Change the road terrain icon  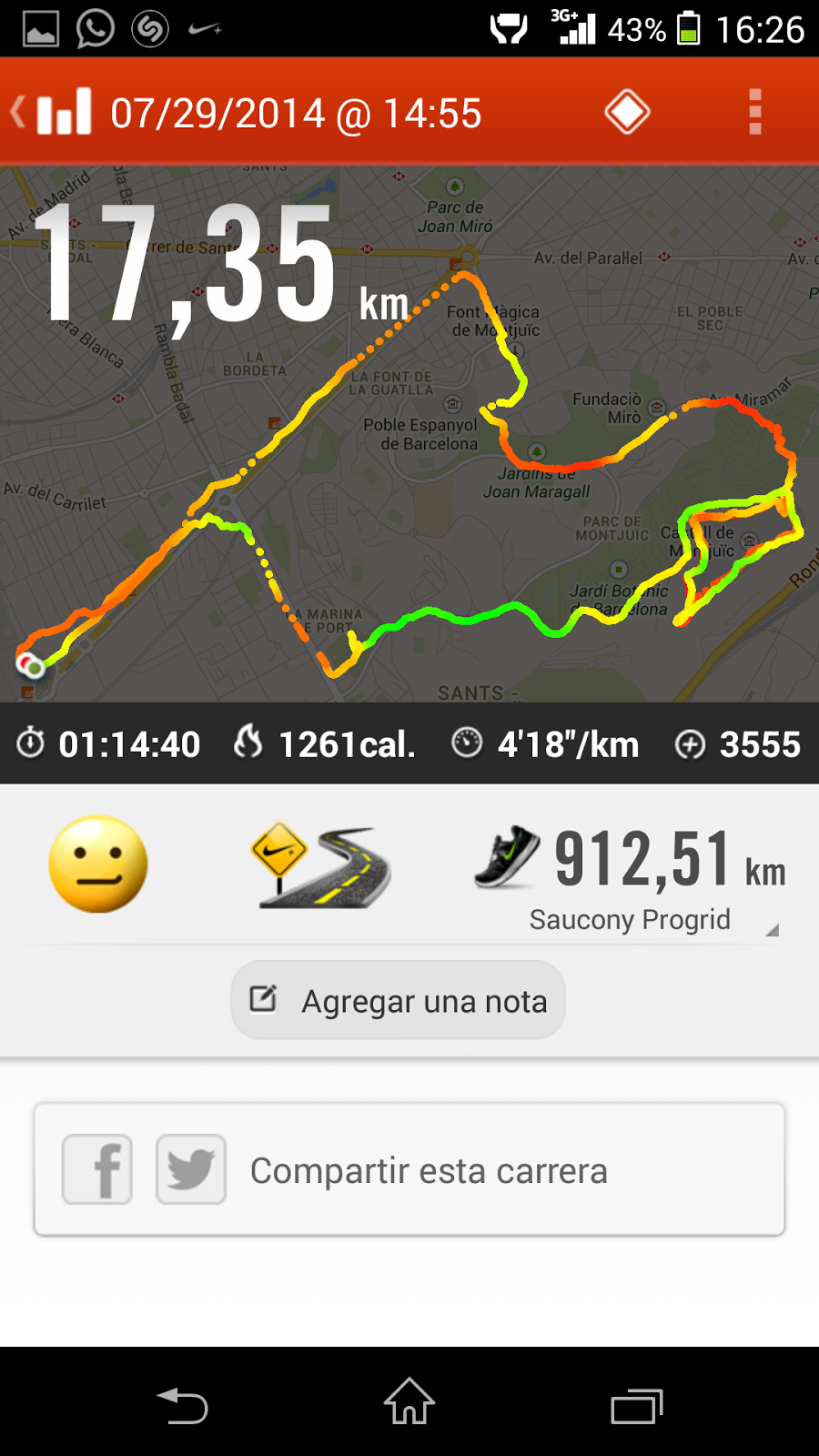click(320, 864)
